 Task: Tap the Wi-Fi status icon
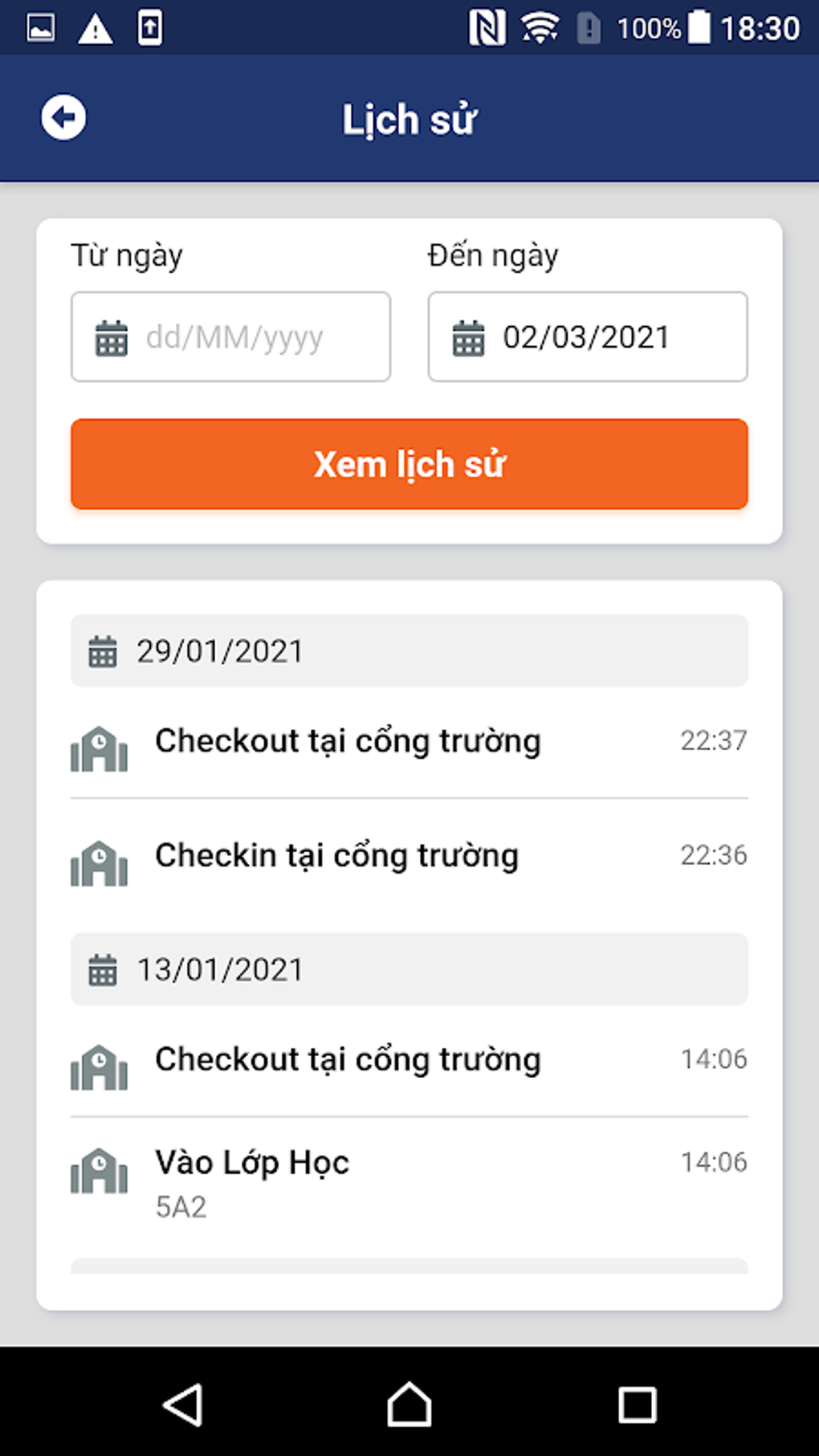point(537,27)
